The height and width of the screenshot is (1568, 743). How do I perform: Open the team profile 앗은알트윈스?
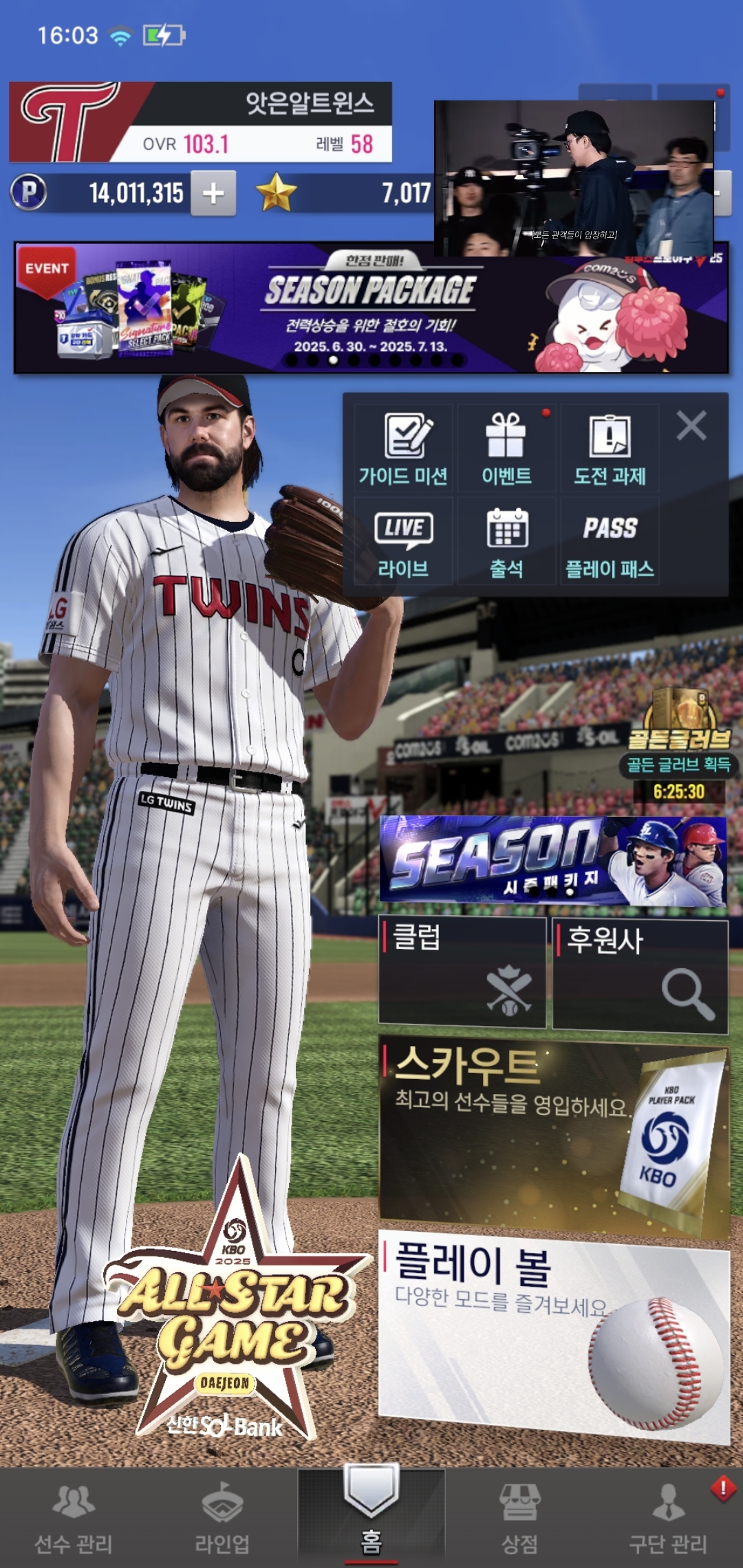[200, 122]
